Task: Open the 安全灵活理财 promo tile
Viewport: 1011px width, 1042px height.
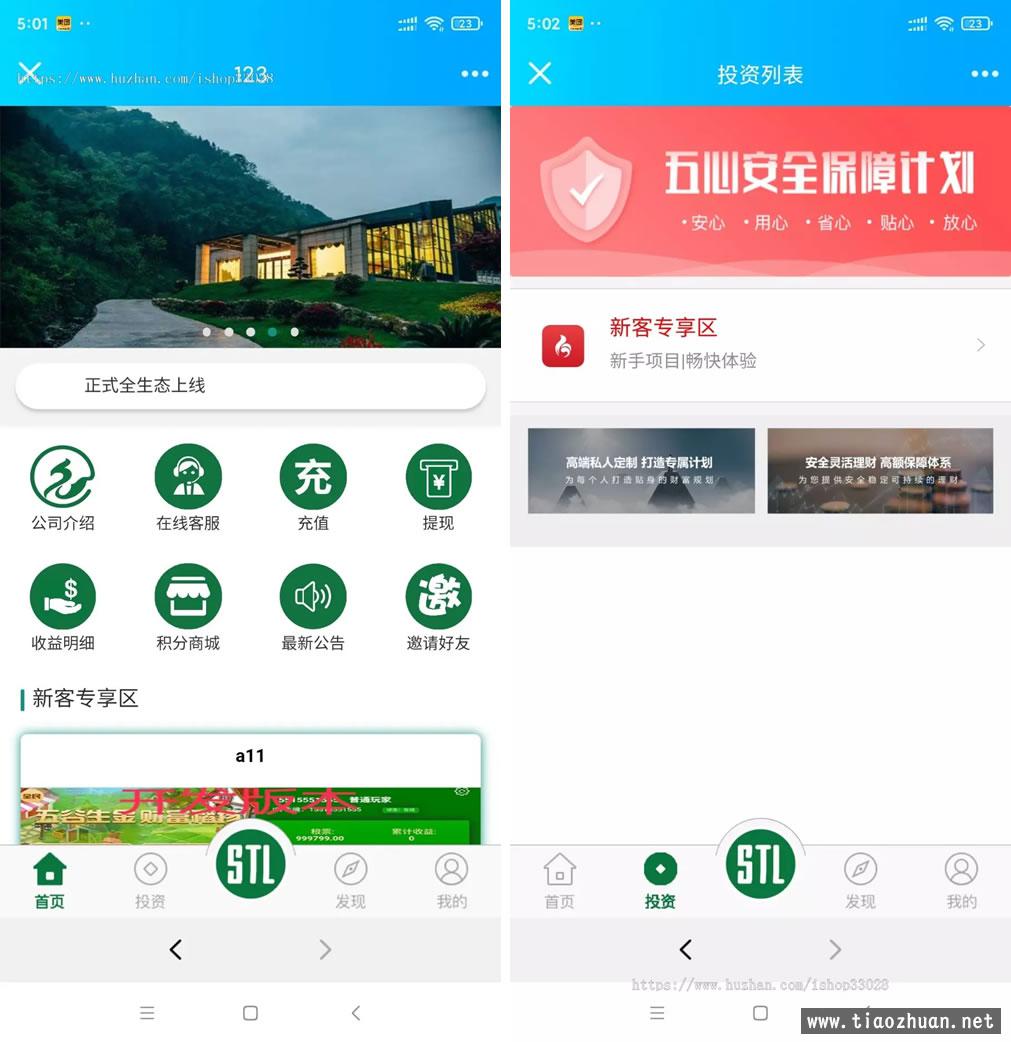Action: coord(880,471)
